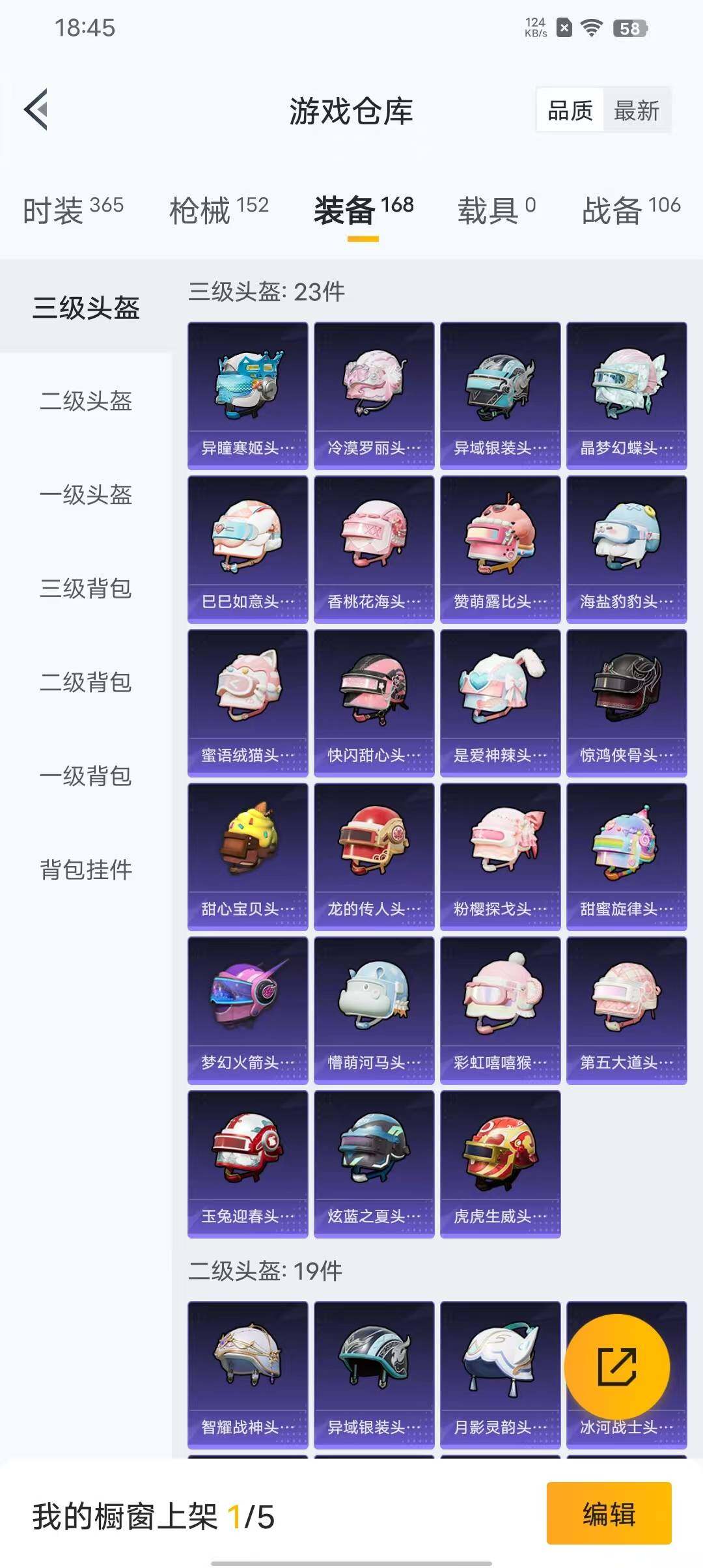Tap the 编辑 button
703x1568 pixels.
pyautogui.click(x=609, y=1513)
